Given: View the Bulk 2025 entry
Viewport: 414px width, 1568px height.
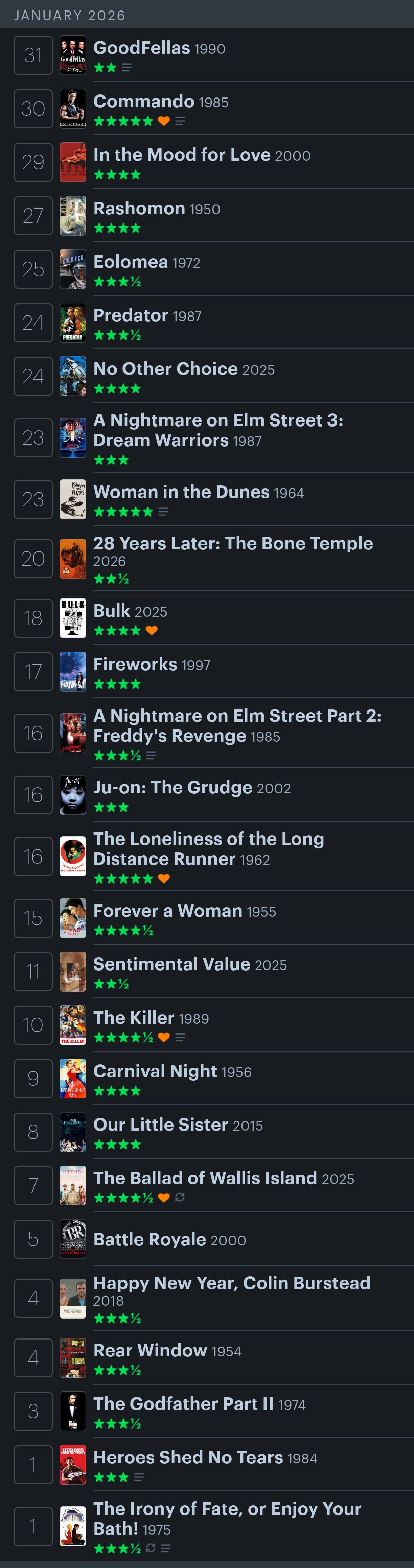Looking at the screenshot, I should (x=112, y=611).
